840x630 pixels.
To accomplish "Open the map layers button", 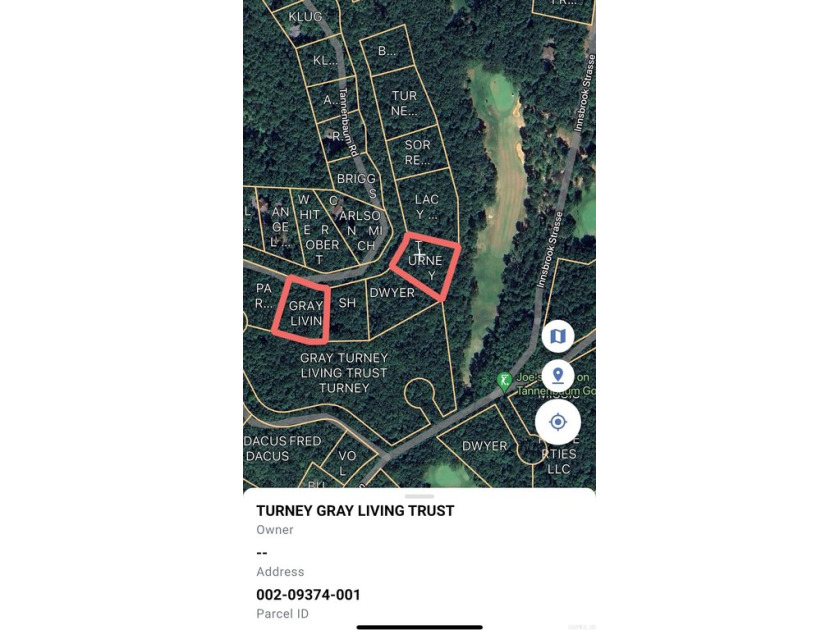I will pyautogui.click(x=558, y=336).
